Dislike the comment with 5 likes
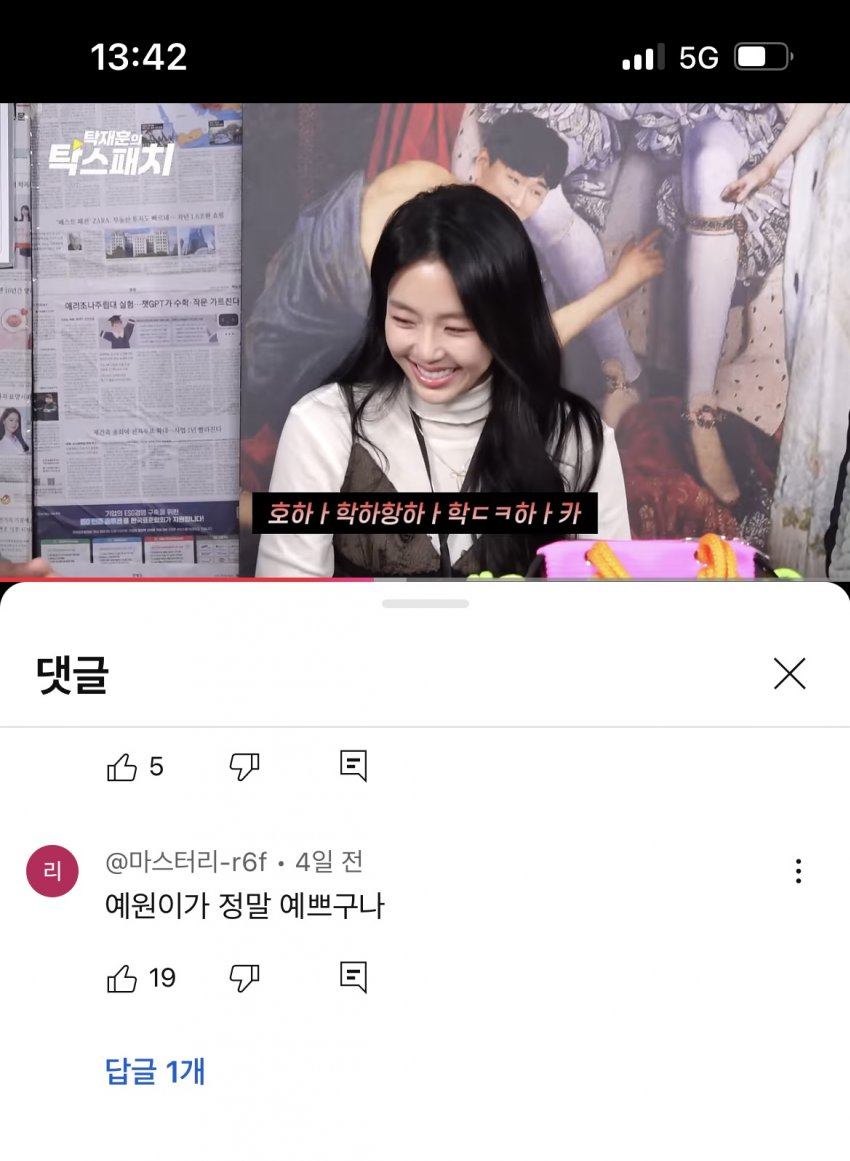Image resolution: width=850 pixels, height=1161 pixels. tap(245, 767)
